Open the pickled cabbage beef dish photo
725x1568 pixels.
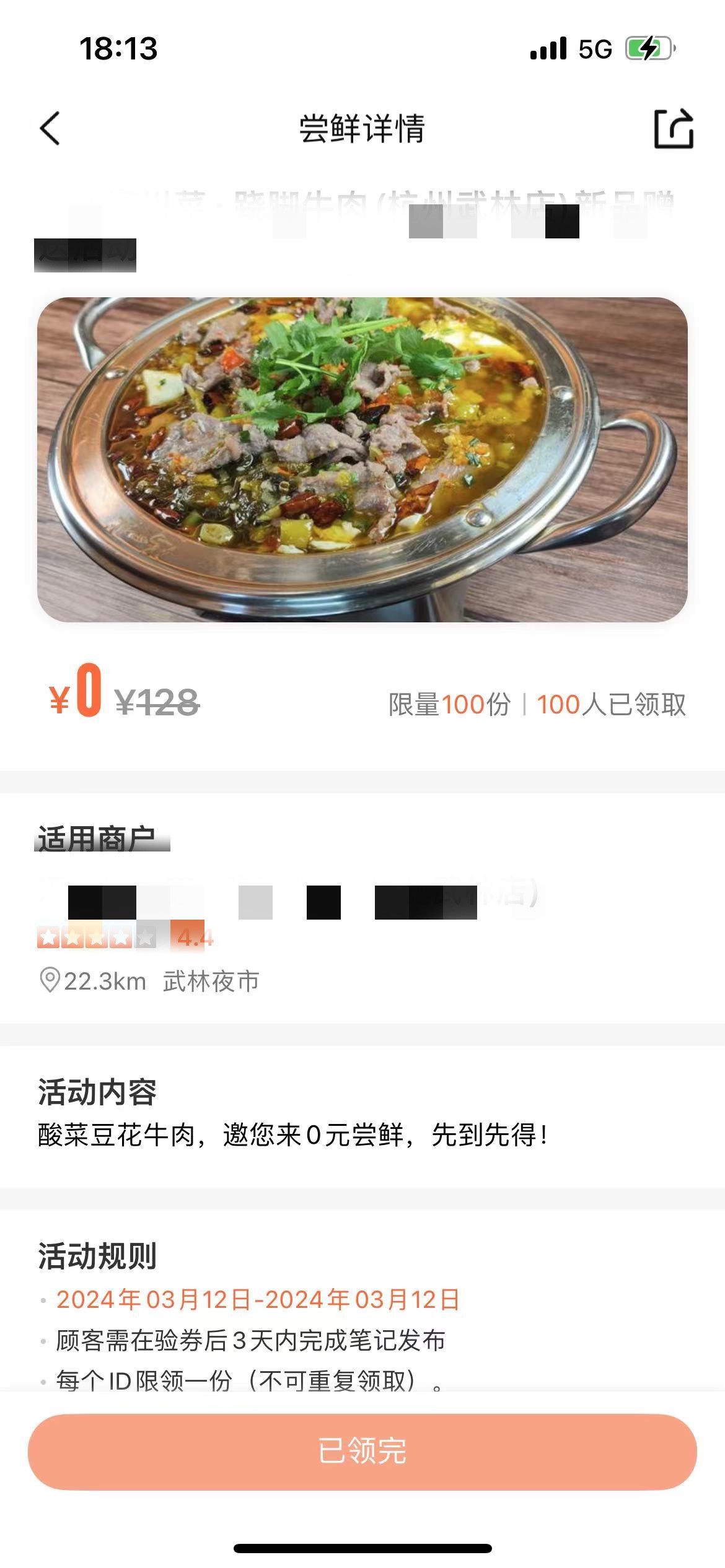pos(362,460)
